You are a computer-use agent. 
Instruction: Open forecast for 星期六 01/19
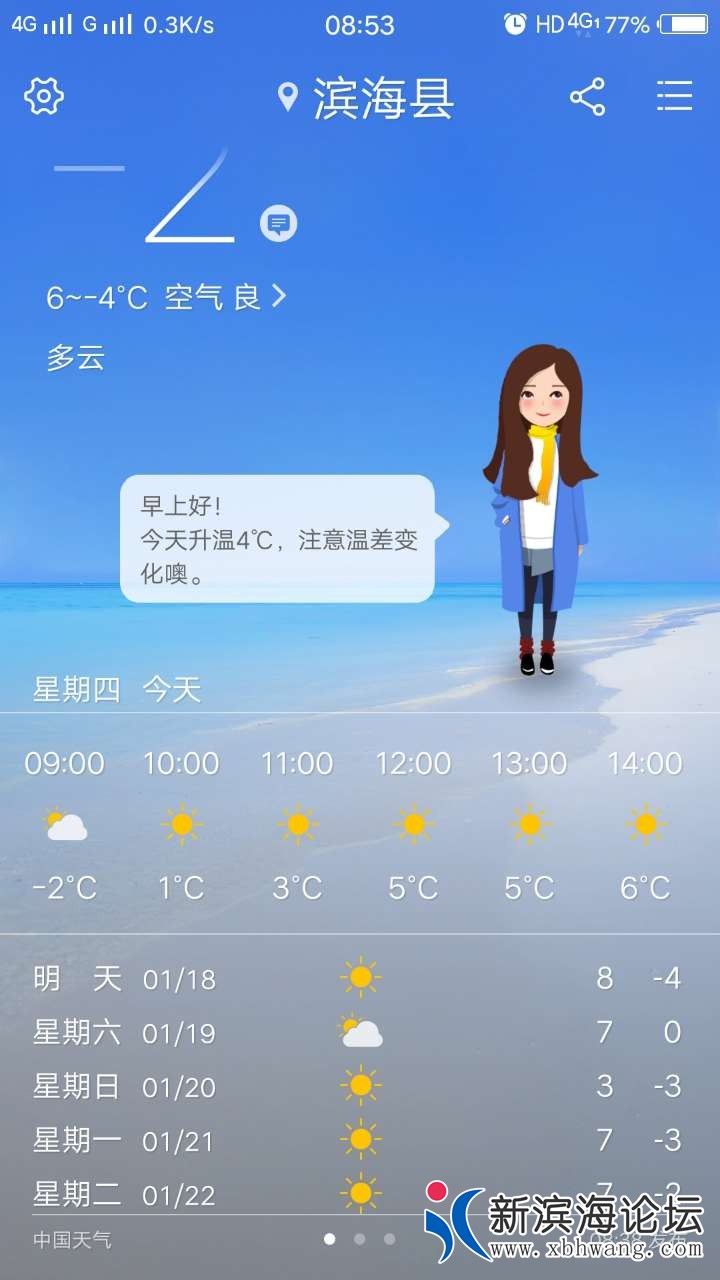[x=358, y=1032]
